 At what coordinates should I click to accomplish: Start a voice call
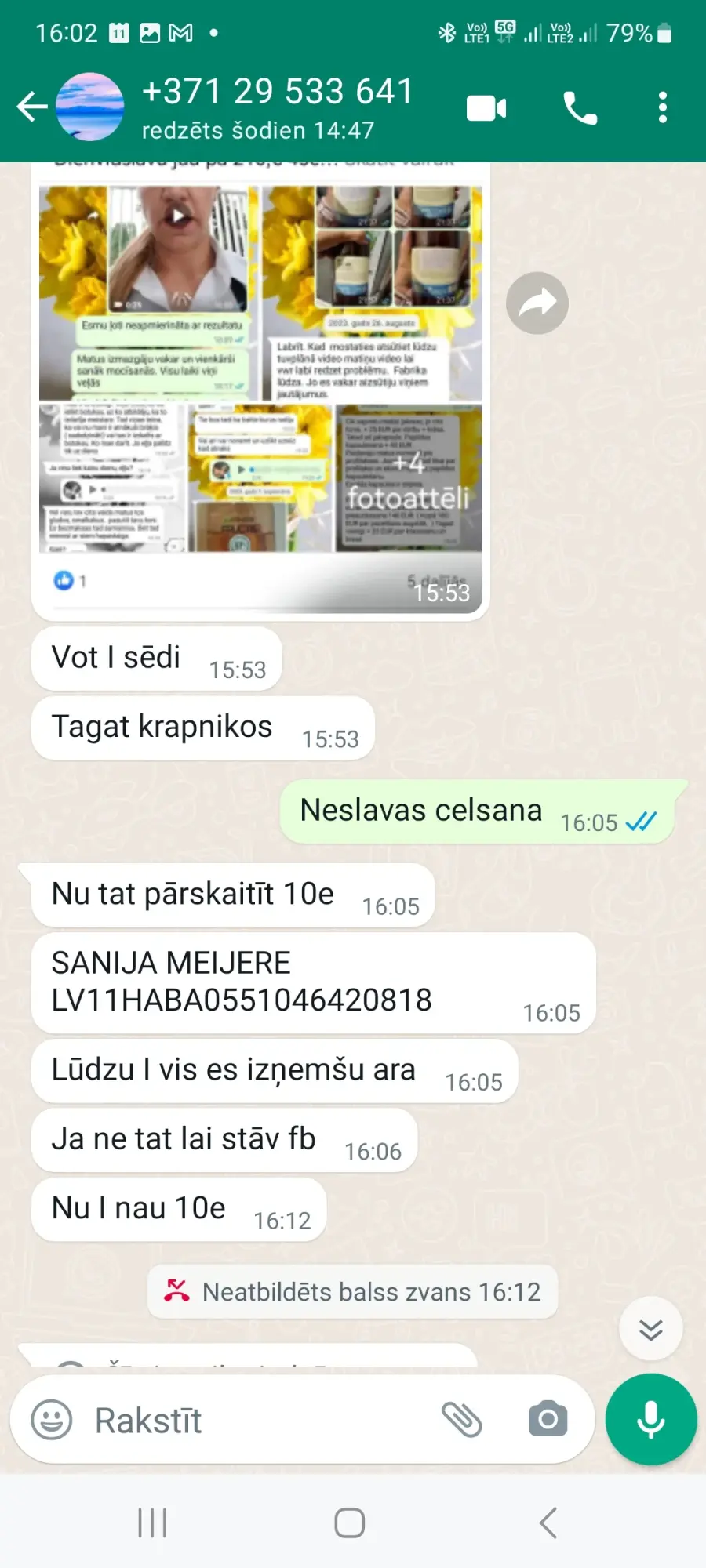tap(580, 107)
